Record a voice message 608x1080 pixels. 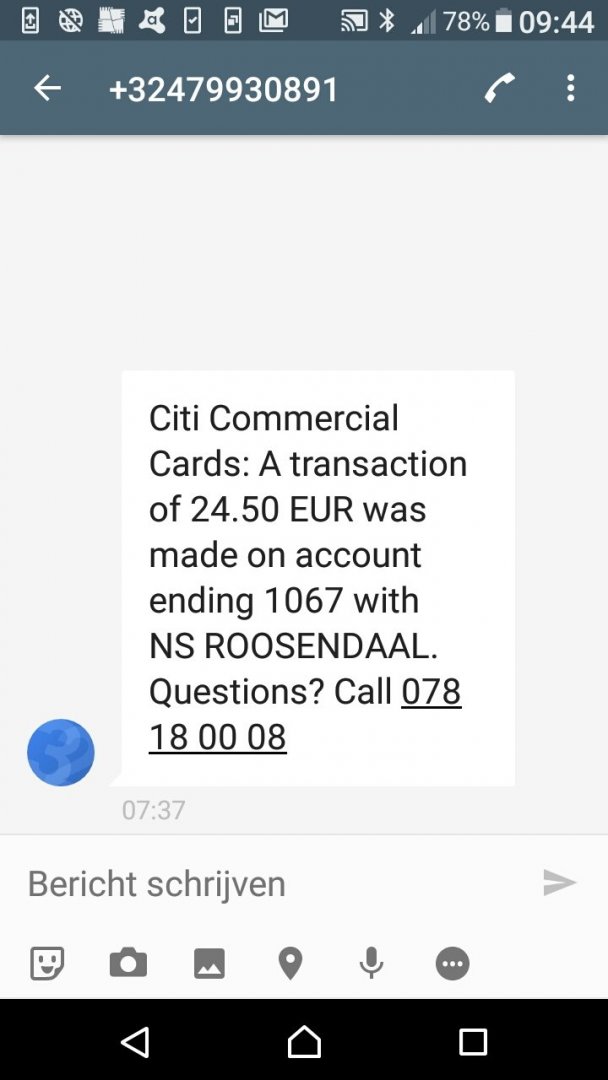tap(371, 963)
